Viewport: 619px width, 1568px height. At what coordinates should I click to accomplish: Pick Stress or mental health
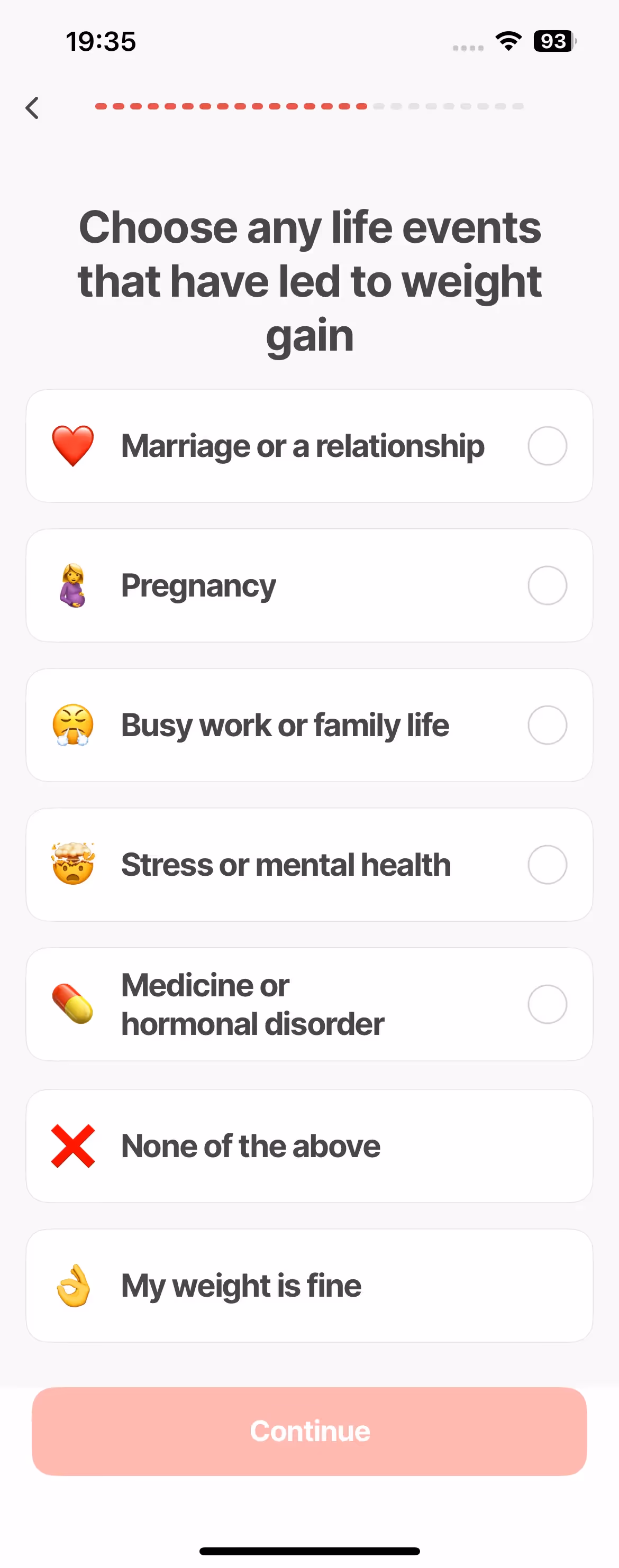309,864
